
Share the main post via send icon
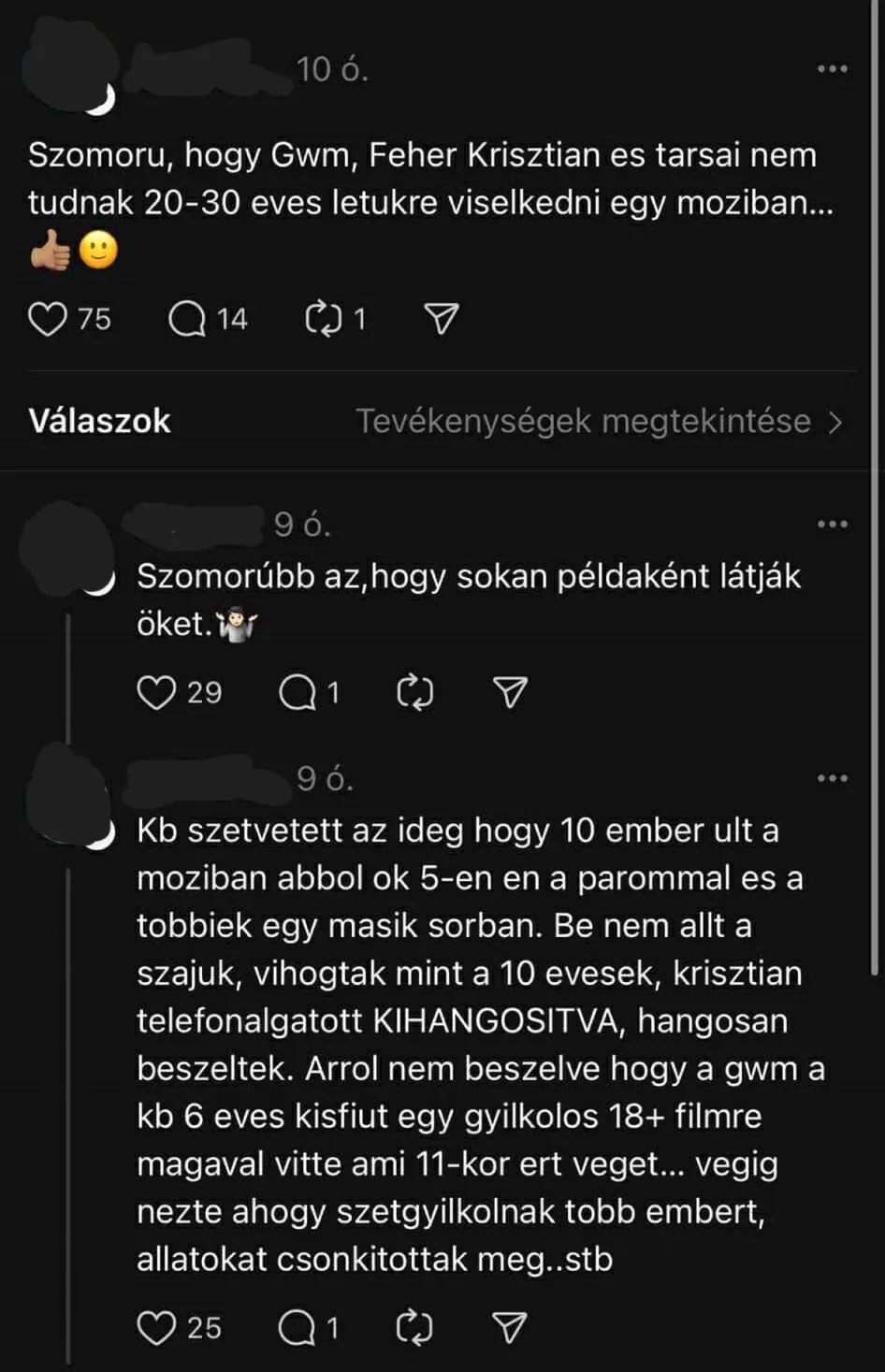(442, 320)
